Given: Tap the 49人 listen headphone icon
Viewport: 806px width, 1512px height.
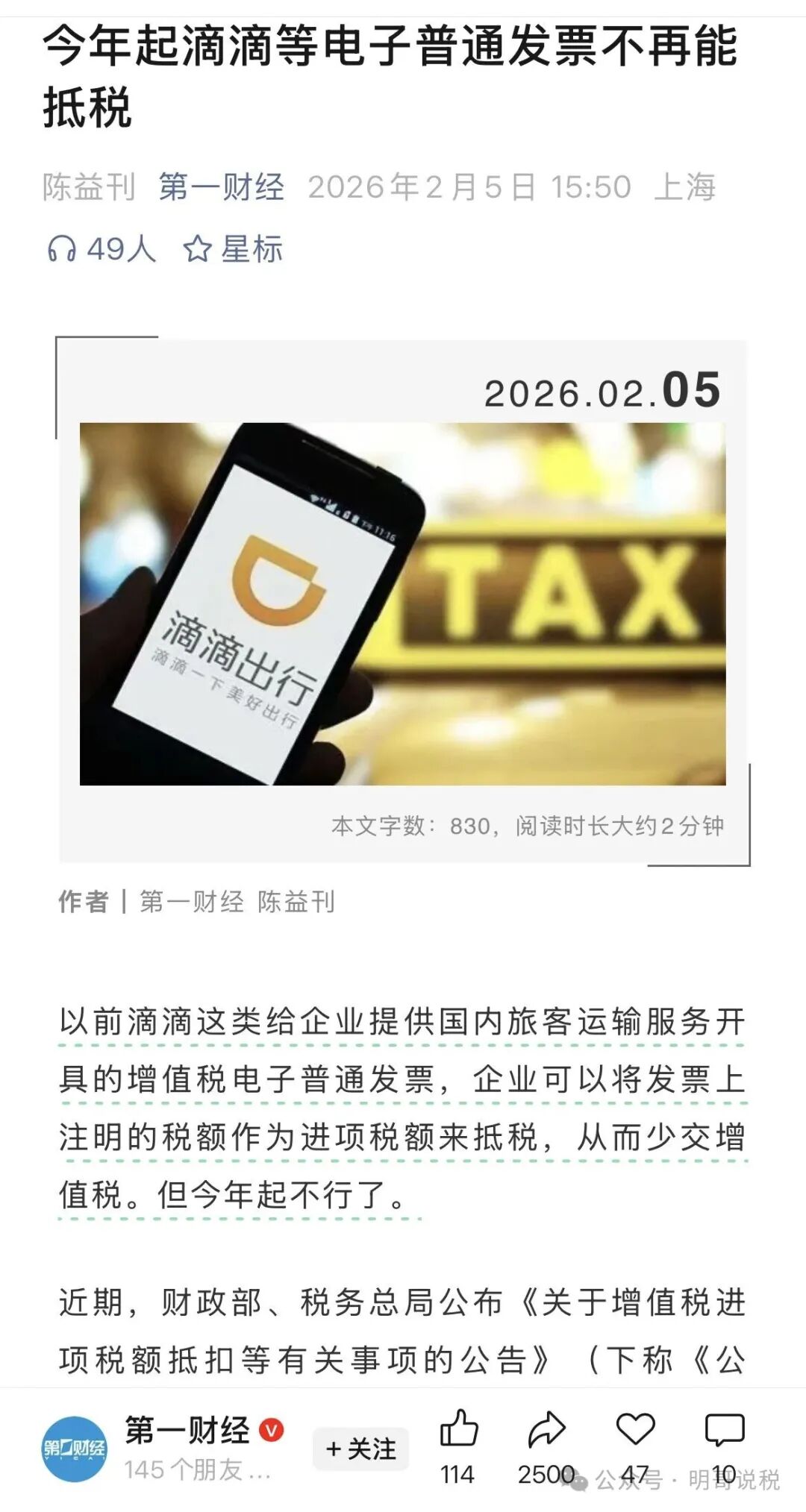Looking at the screenshot, I should tap(62, 249).
